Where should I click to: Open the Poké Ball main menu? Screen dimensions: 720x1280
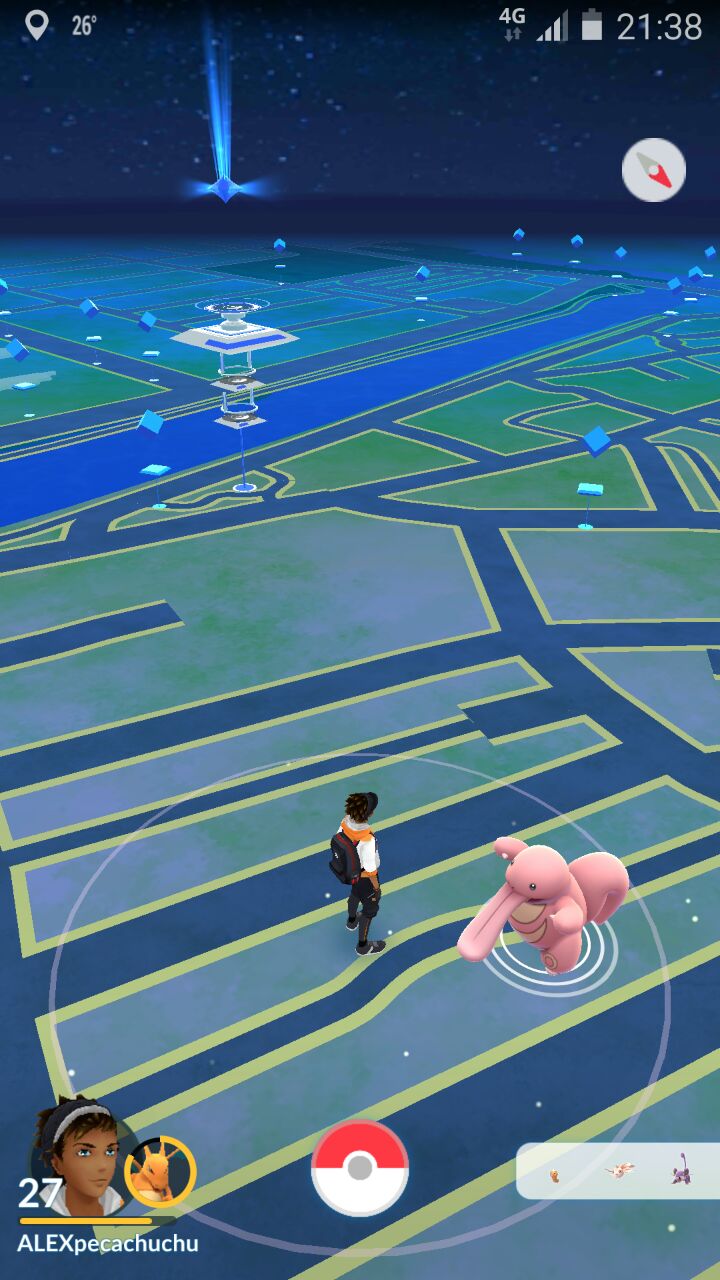pos(360,1167)
